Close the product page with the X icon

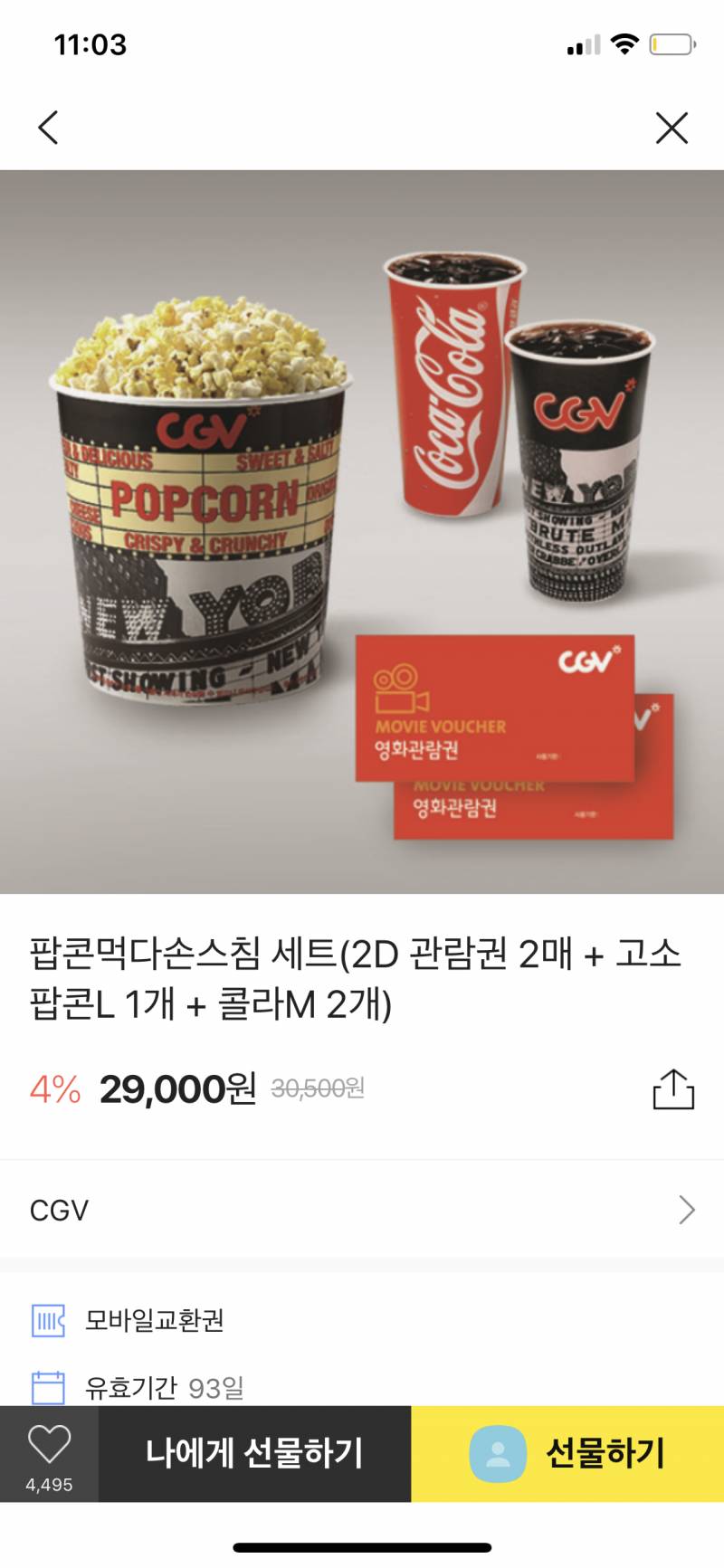(672, 128)
